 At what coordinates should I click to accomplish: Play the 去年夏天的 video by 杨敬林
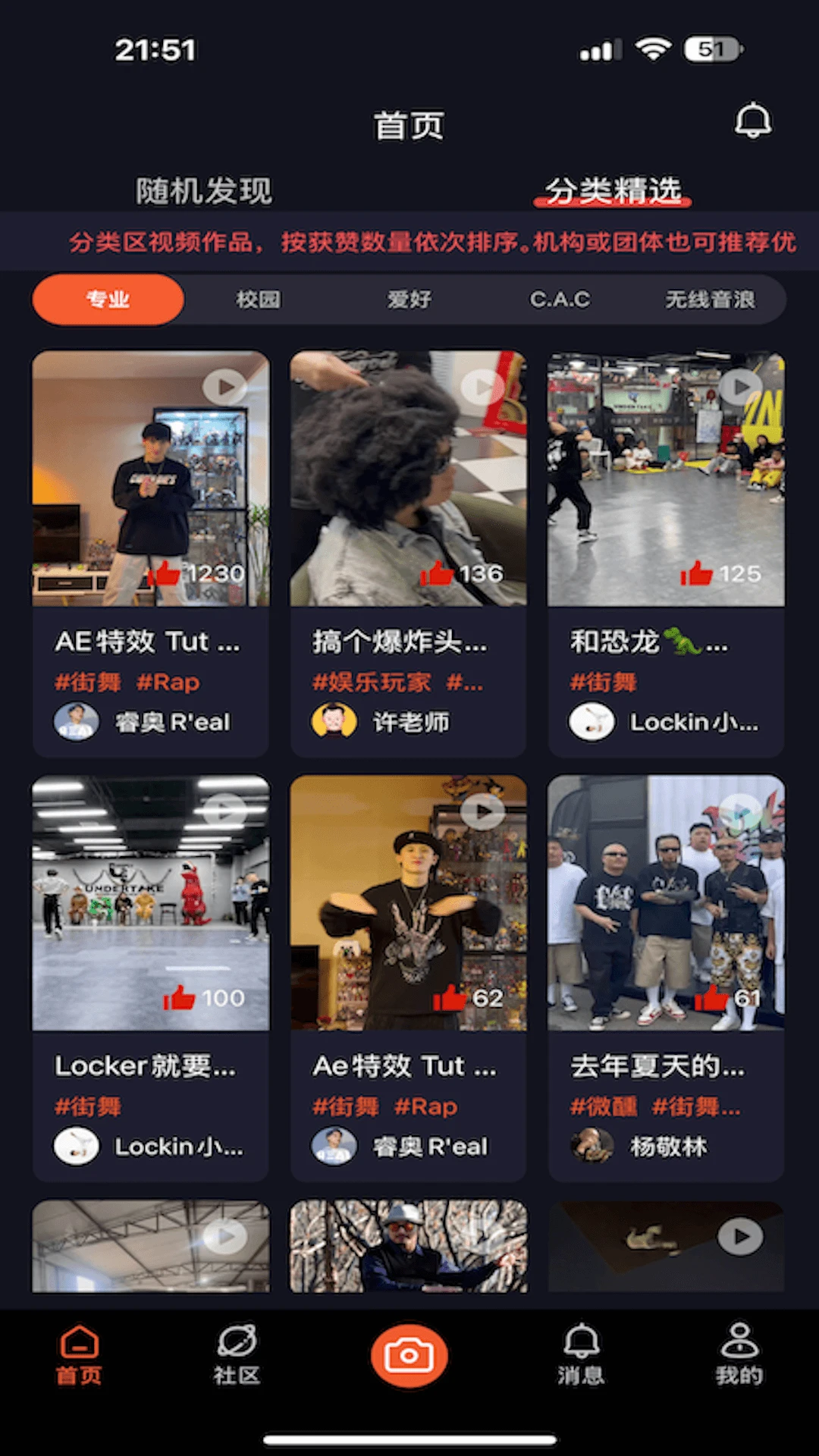(x=666, y=902)
